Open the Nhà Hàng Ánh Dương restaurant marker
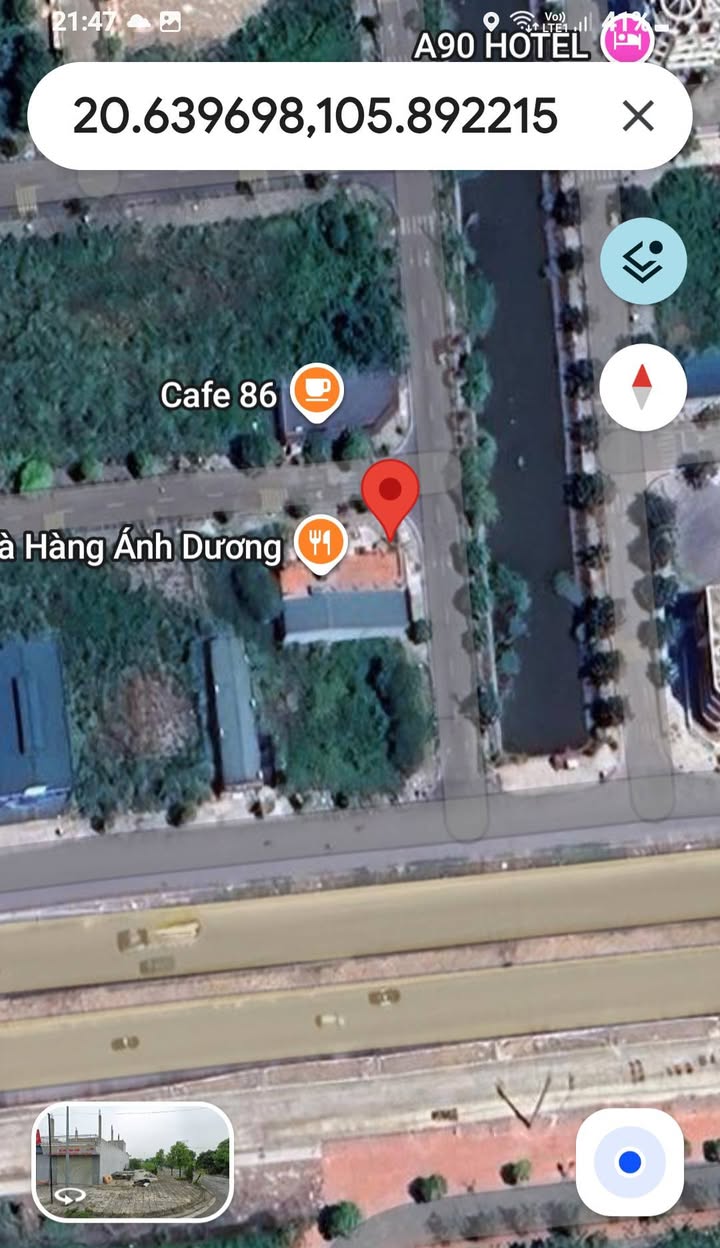This screenshot has width=720, height=1248. (321, 545)
